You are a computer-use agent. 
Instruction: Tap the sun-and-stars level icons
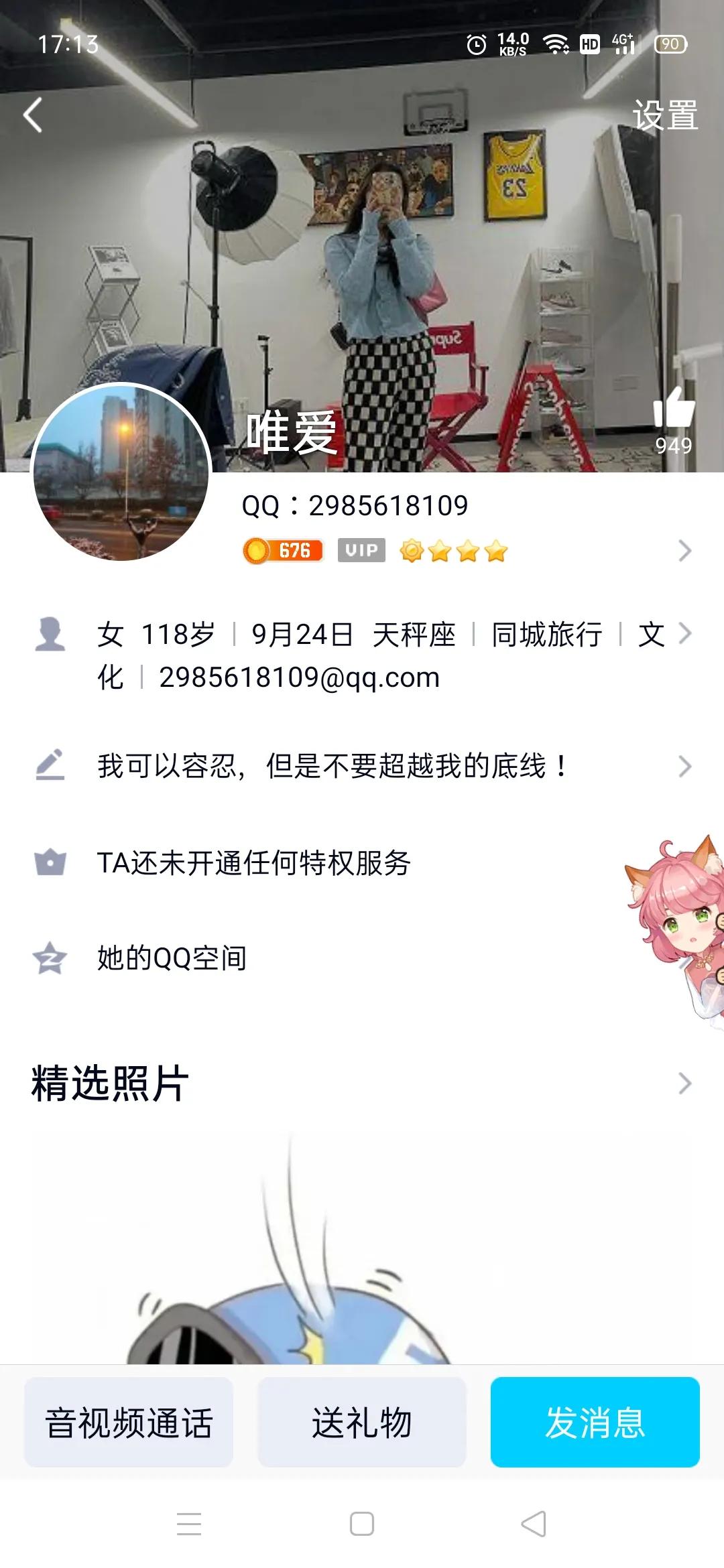tap(452, 551)
